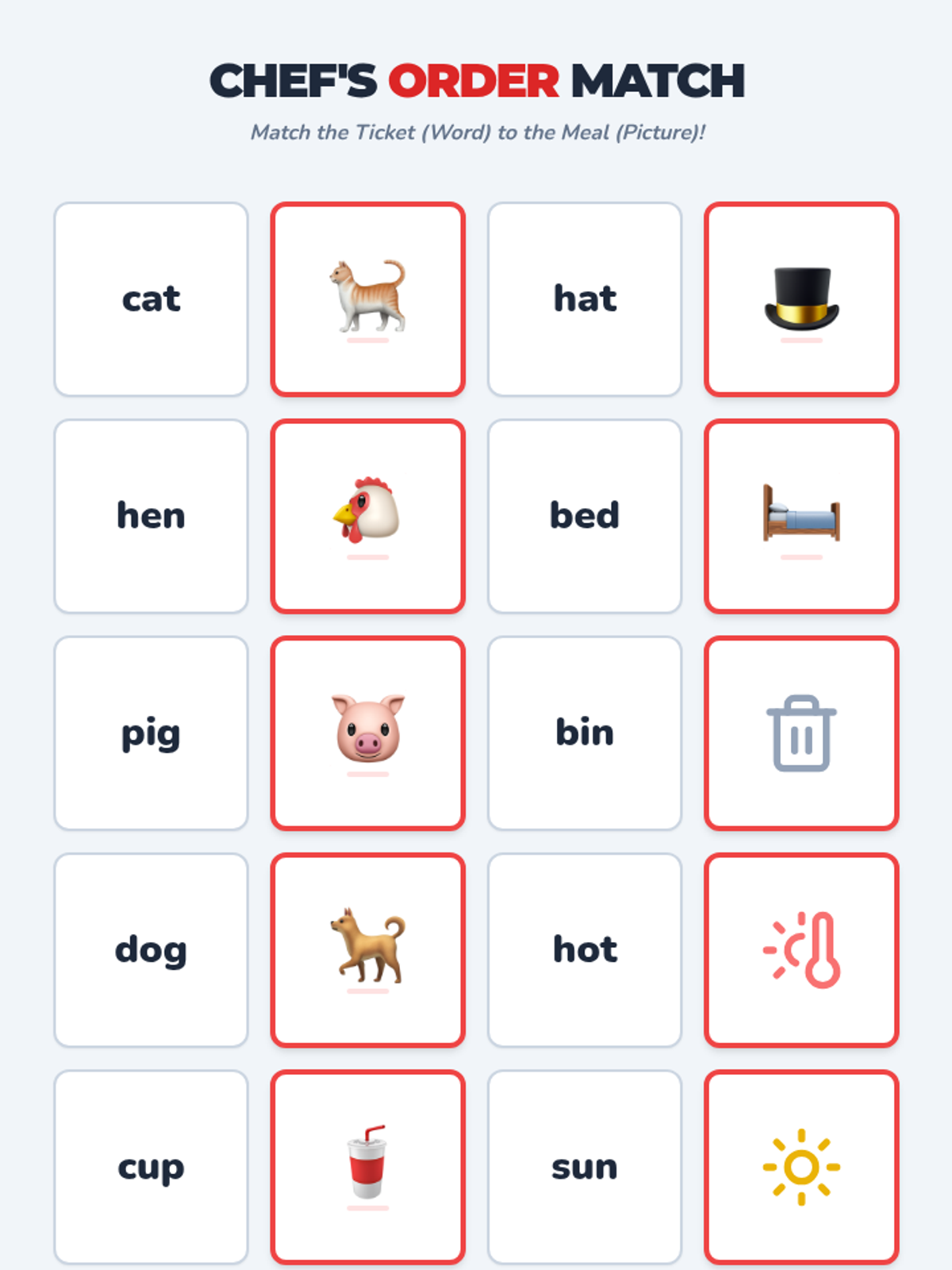Pick the yellow sun picture card

(x=801, y=1167)
